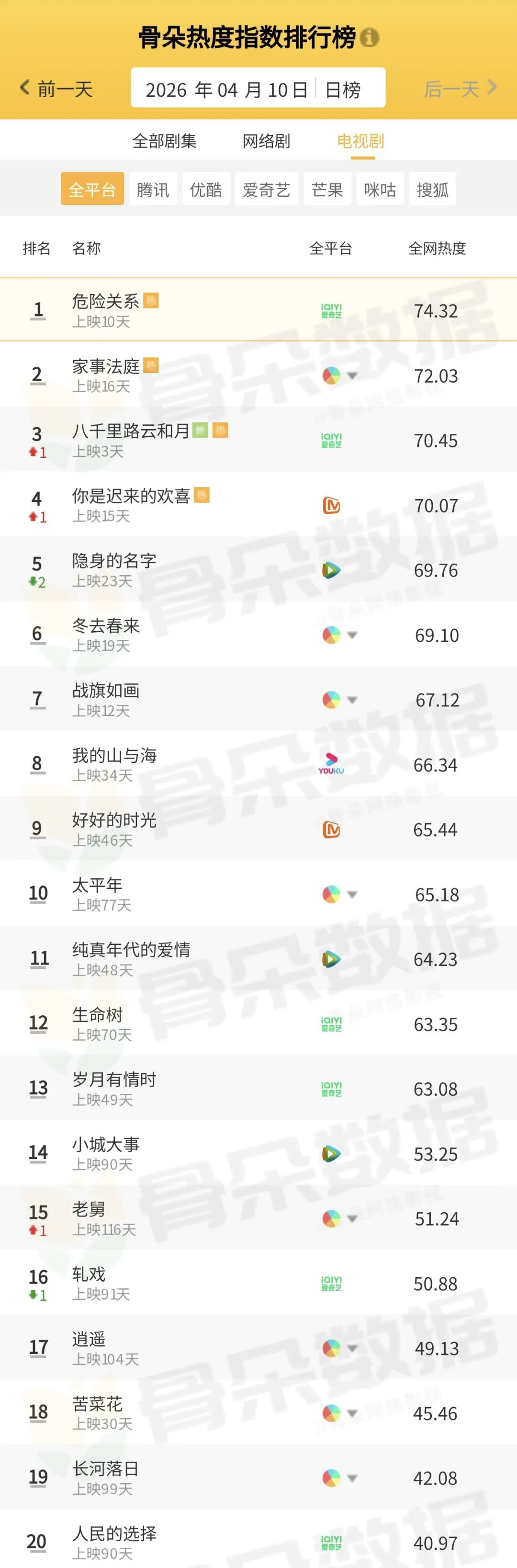Image resolution: width=517 pixels, height=1568 pixels.
Task: Open 你是迟来的欢喜 drama entry
Action: tap(130, 496)
